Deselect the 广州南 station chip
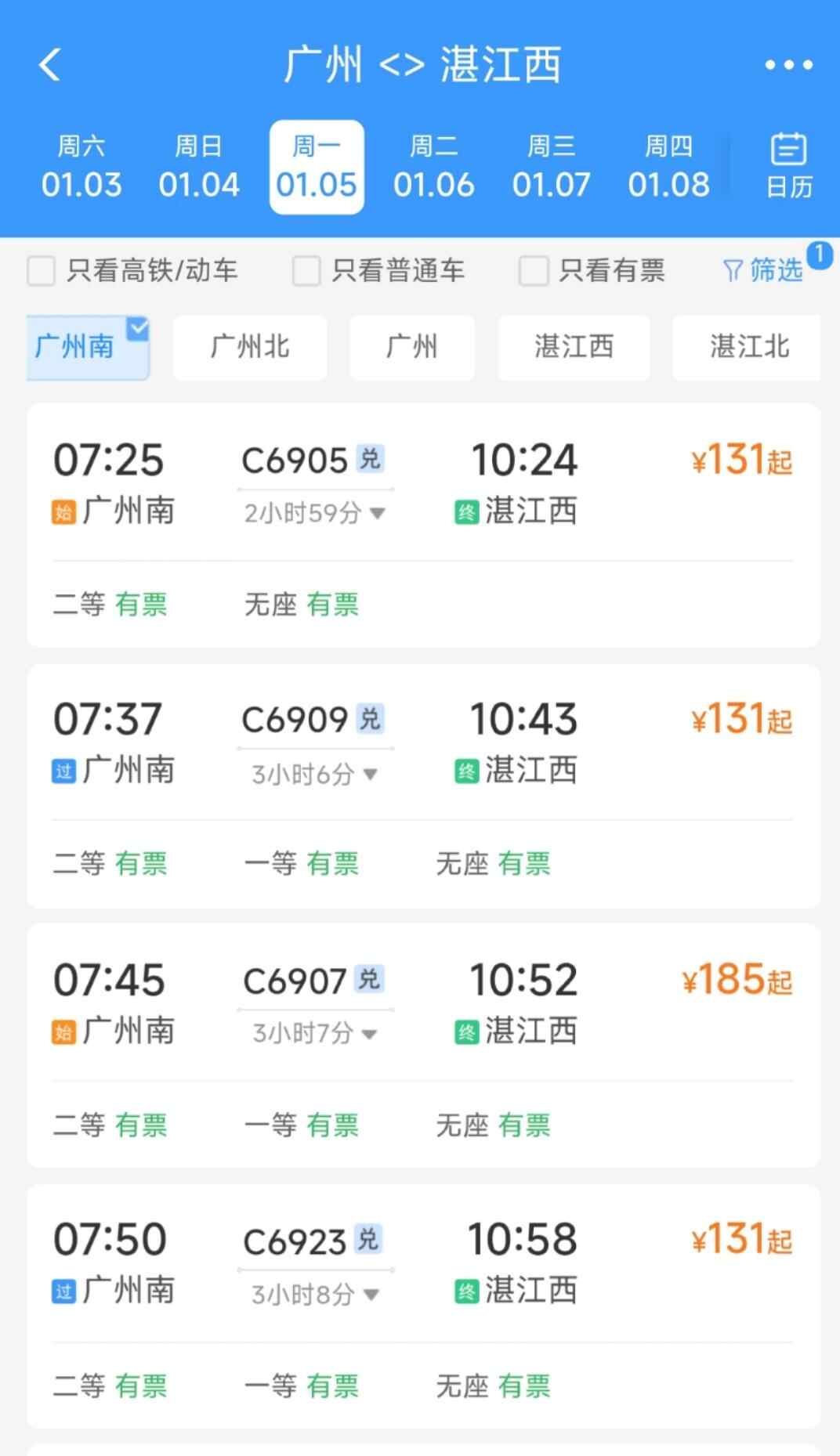The image size is (840, 1456). 88,347
